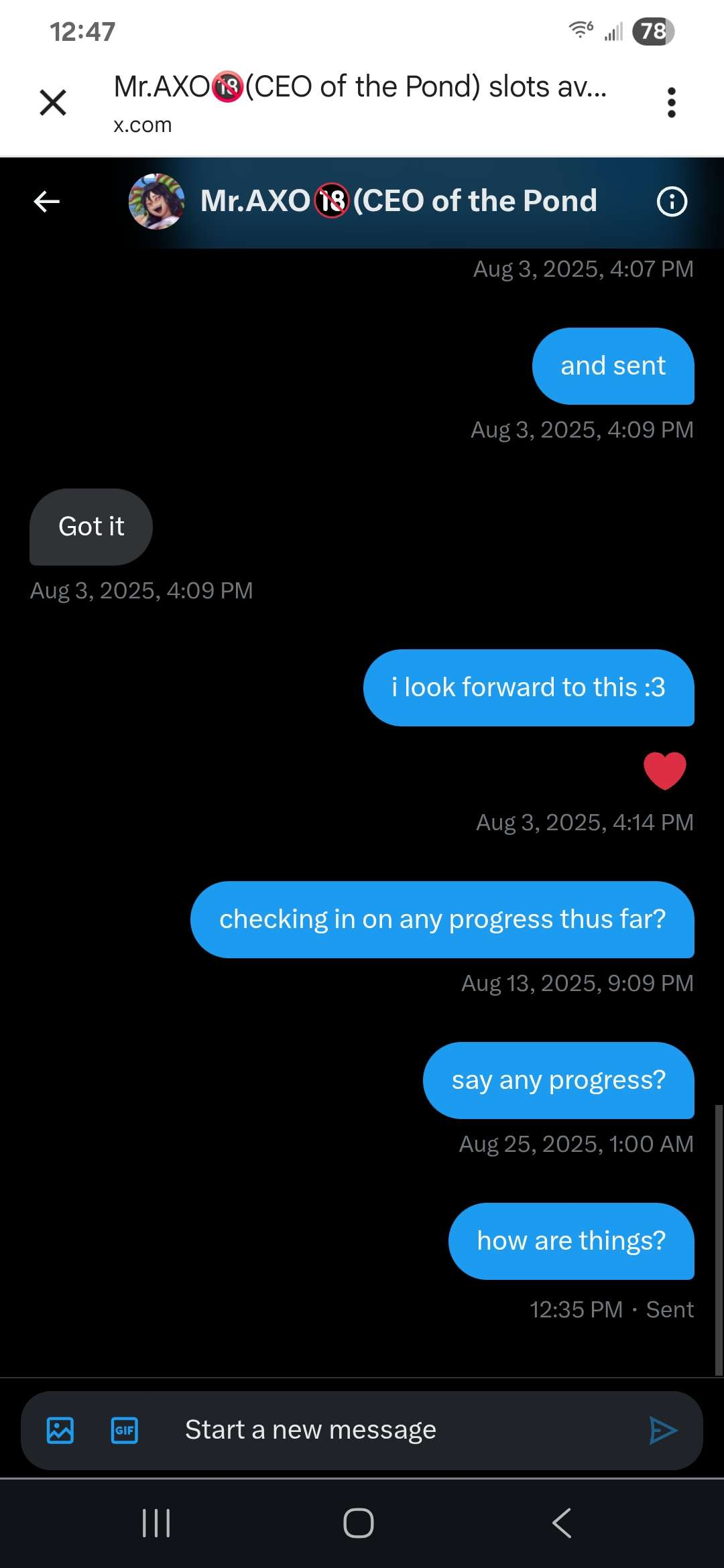This screenshot has width=724, height=1568.
Task: Open Mr.AXO's profile avatar
Action: point(157,201)
